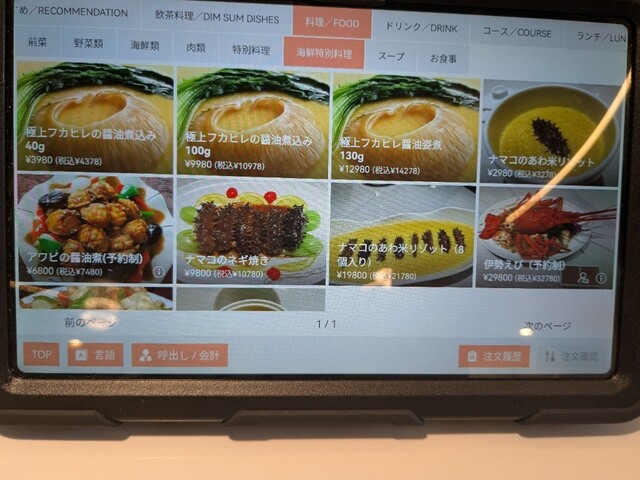Select the お食事 subcategory
The width and height of the screenshot is (640, 480).
point(443,59)
